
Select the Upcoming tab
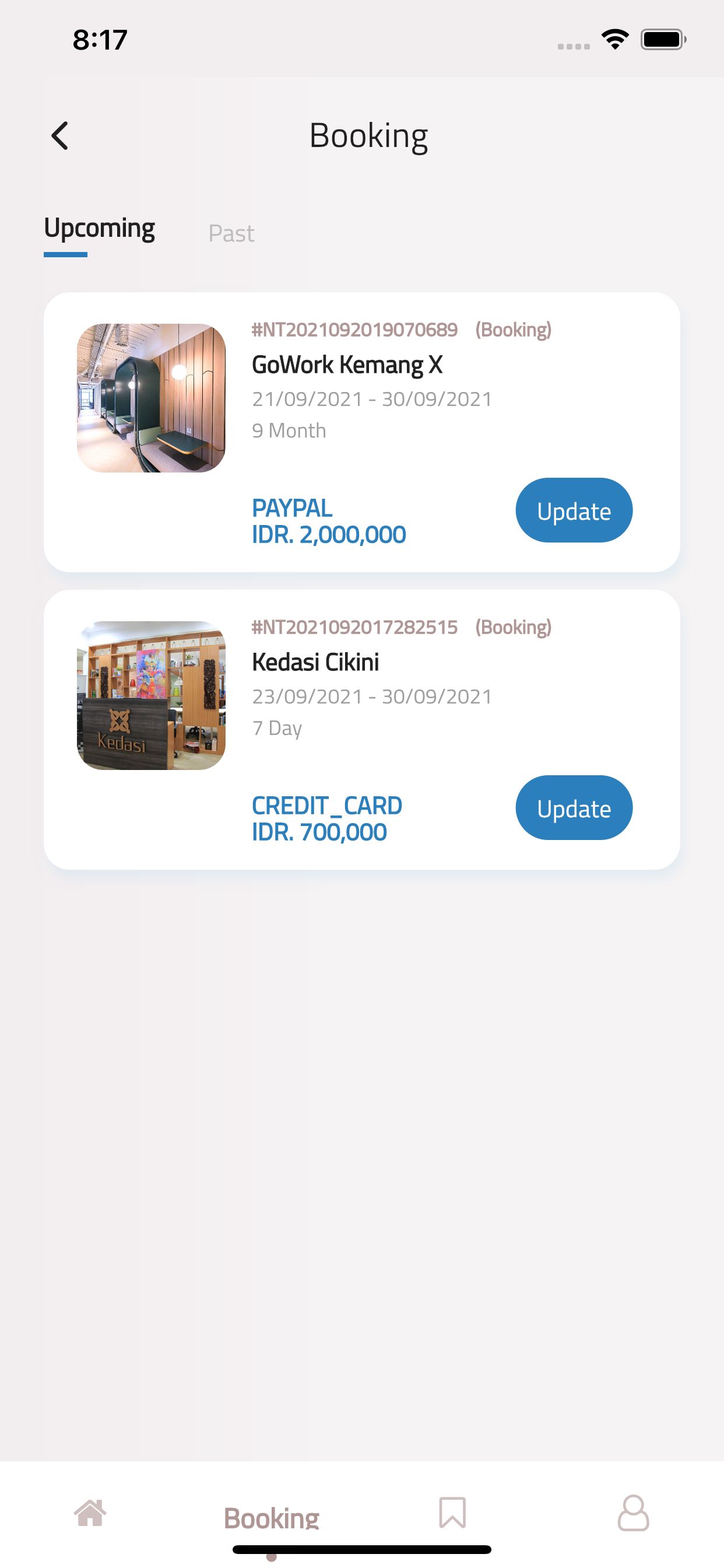tap(99, 229)
